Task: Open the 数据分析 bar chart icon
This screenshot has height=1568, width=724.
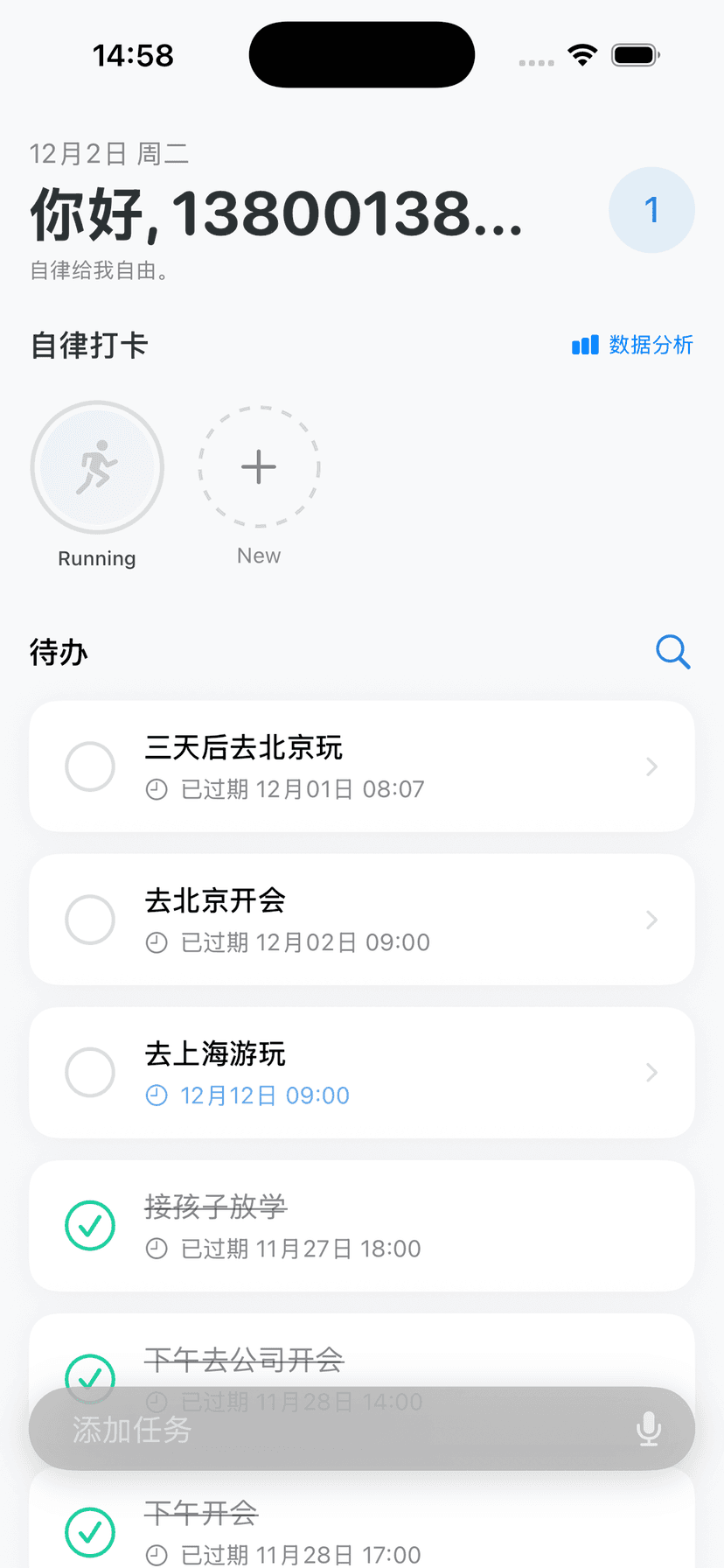Action: [x=584, y=345]
